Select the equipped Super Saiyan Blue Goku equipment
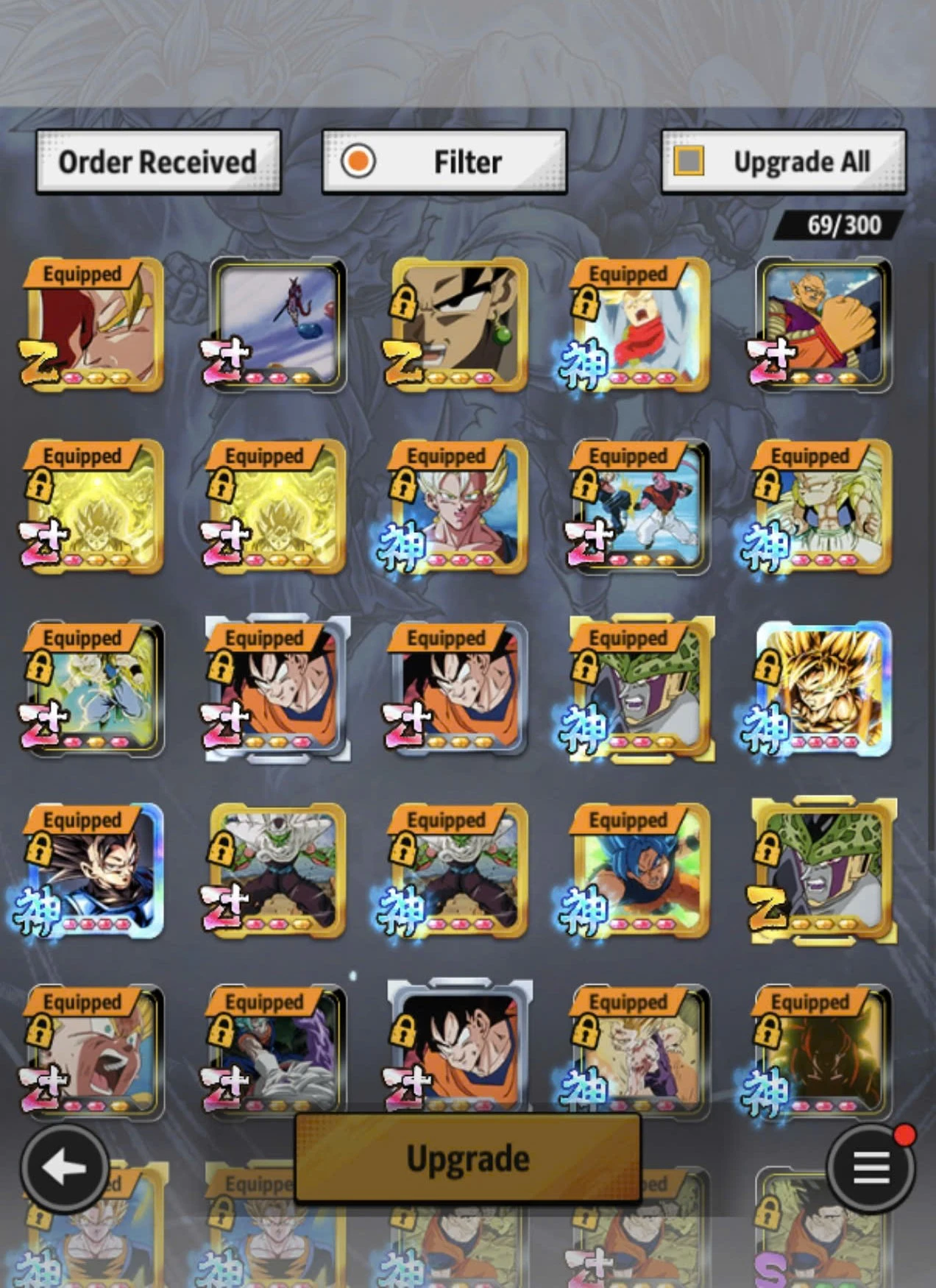Image resolution: width=936 pixels, height=1288 pixels. click(x=639, y=870)
